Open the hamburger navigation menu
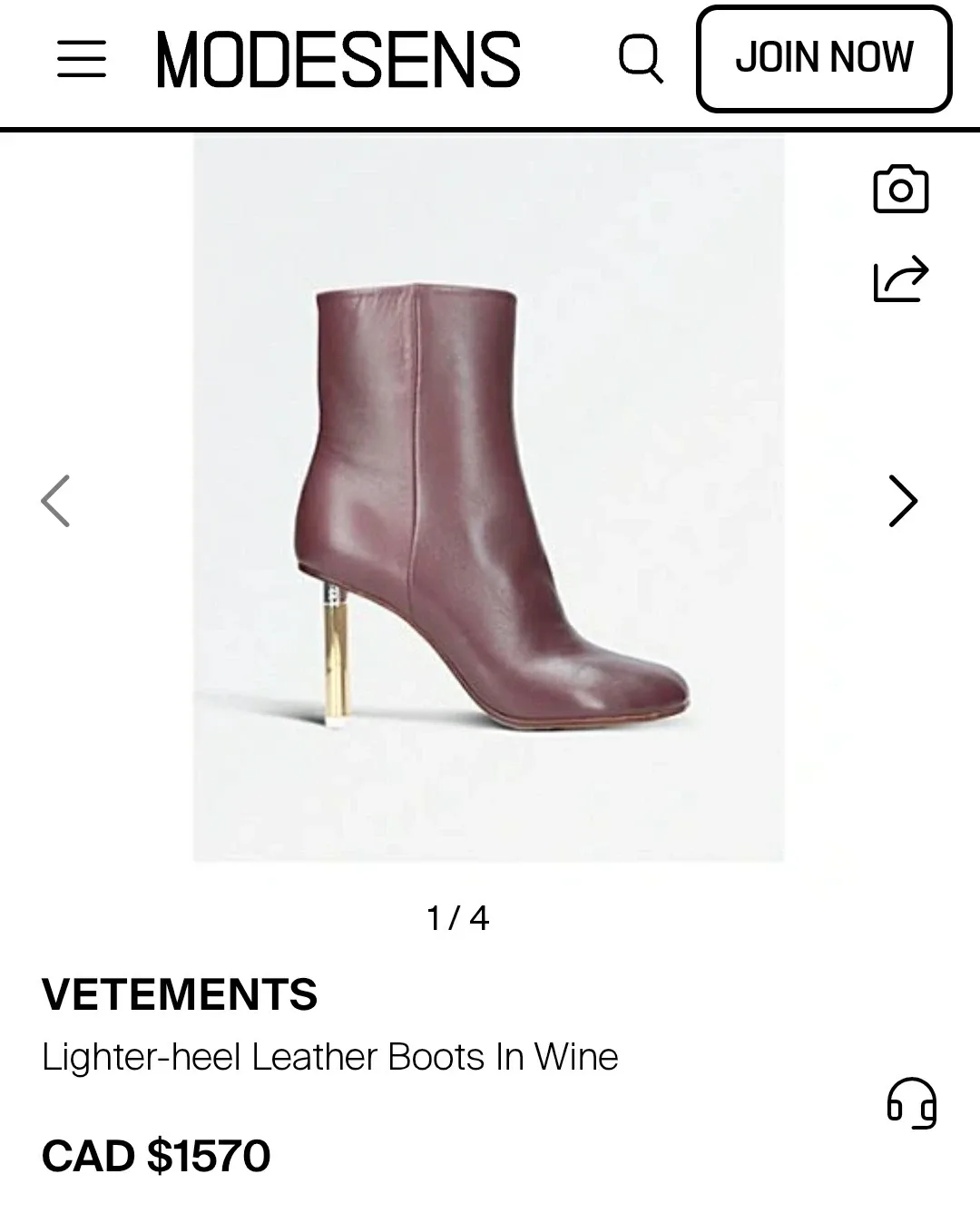This screenshot has width=980, height=1213. (x=83, y=61)
